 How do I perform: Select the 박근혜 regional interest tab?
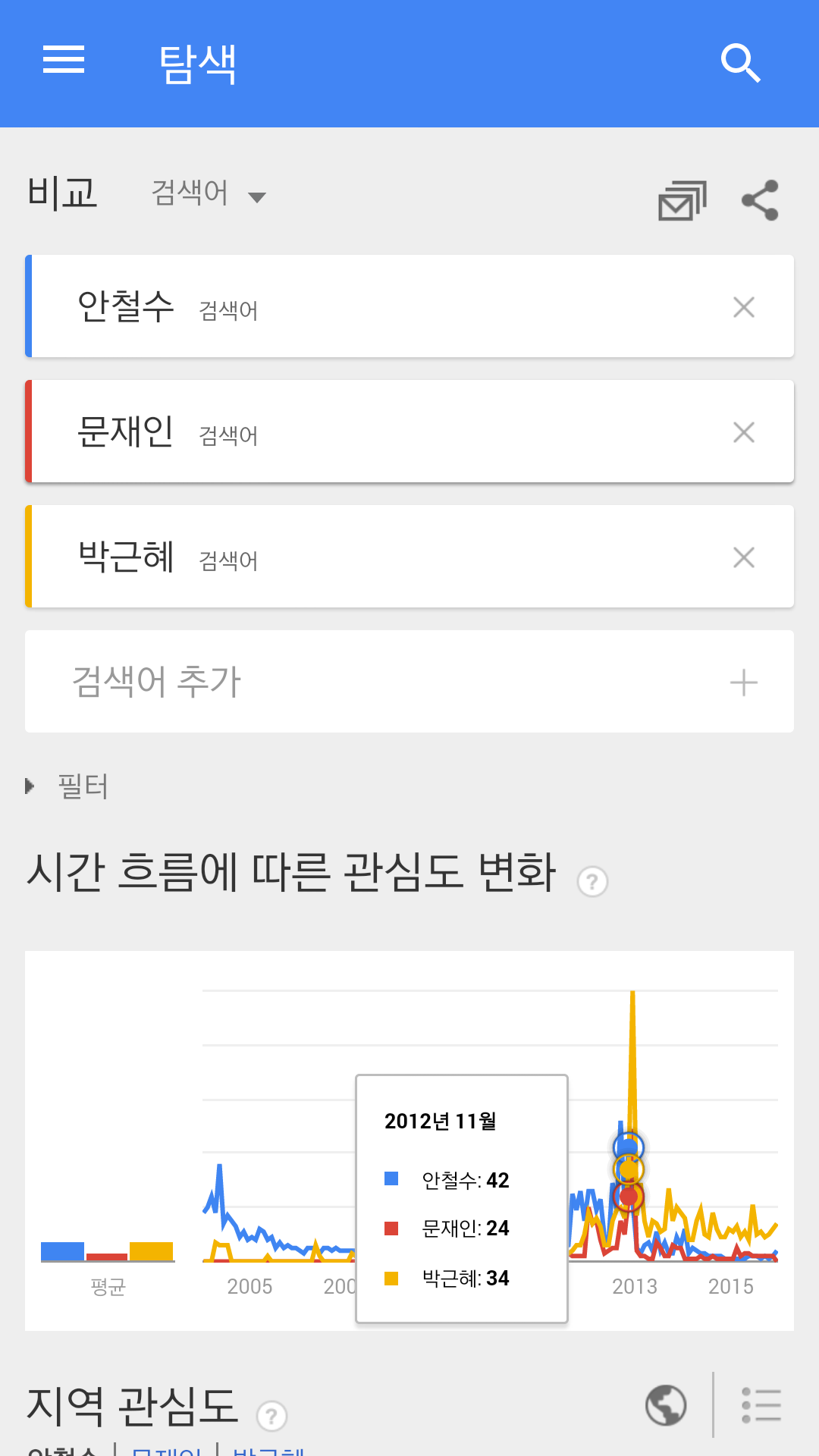click(x=268, y=1448)
